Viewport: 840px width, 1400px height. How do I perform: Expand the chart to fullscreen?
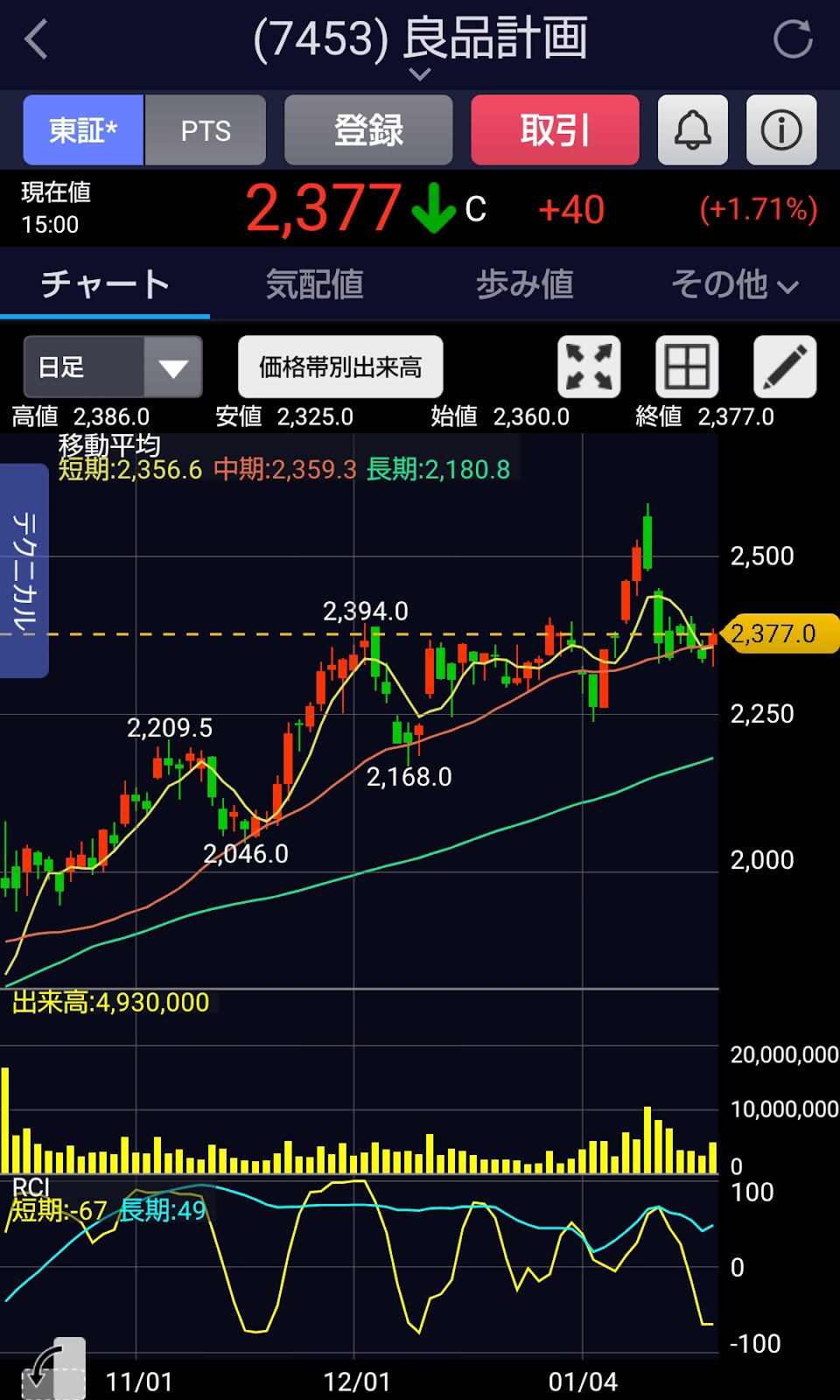(x=589, y=367)
